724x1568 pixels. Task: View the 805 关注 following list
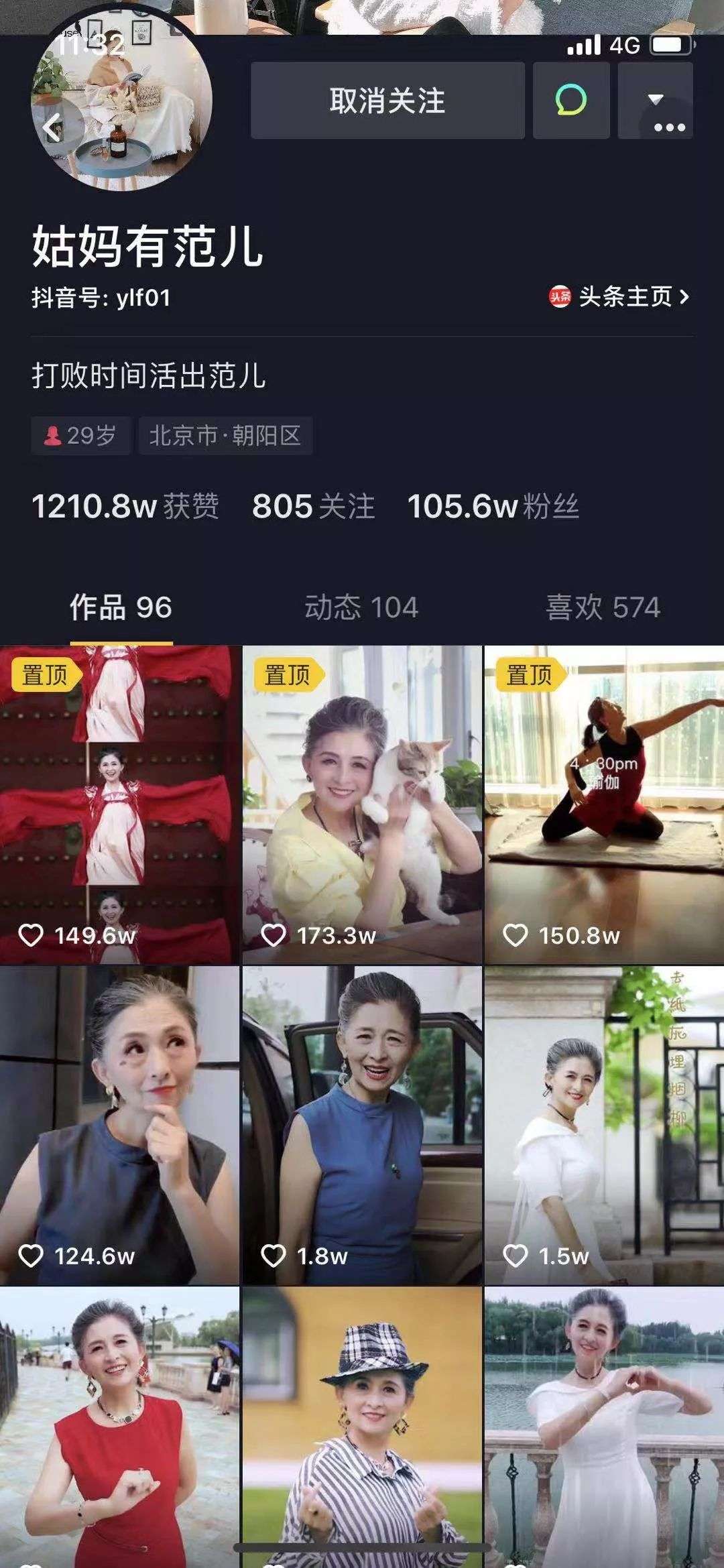pyautogui.click(x=312, y=506)
